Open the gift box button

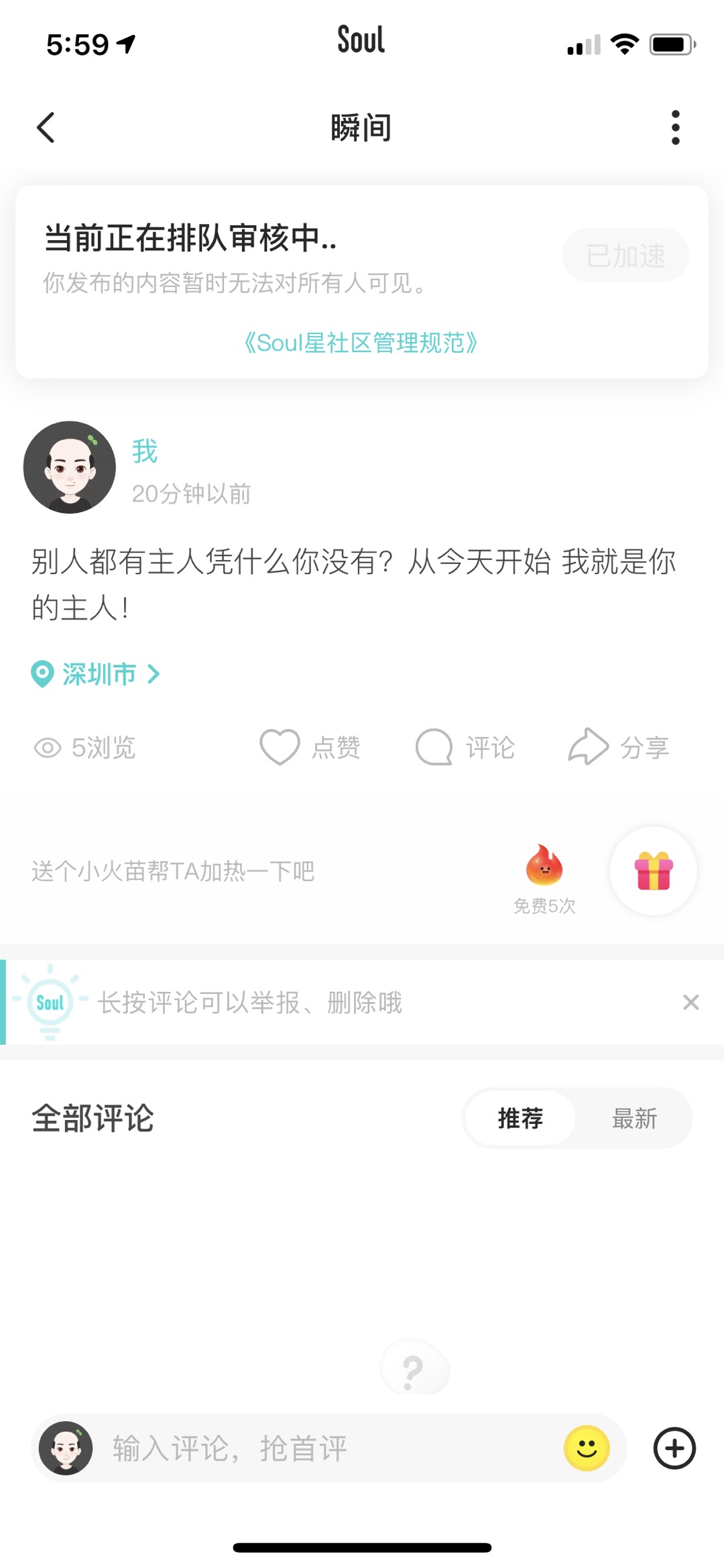(x=654, y=871)
